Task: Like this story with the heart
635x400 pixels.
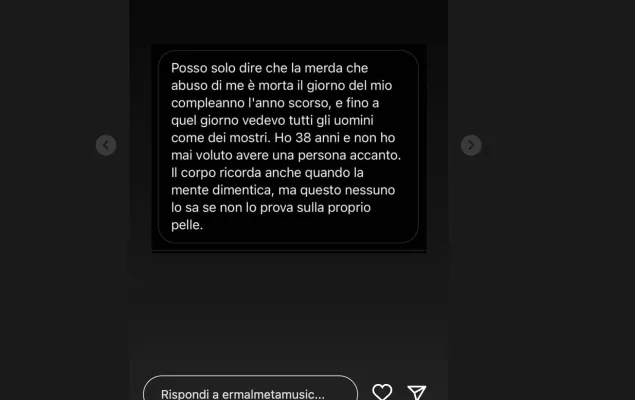Action: (x=382, y=392)
